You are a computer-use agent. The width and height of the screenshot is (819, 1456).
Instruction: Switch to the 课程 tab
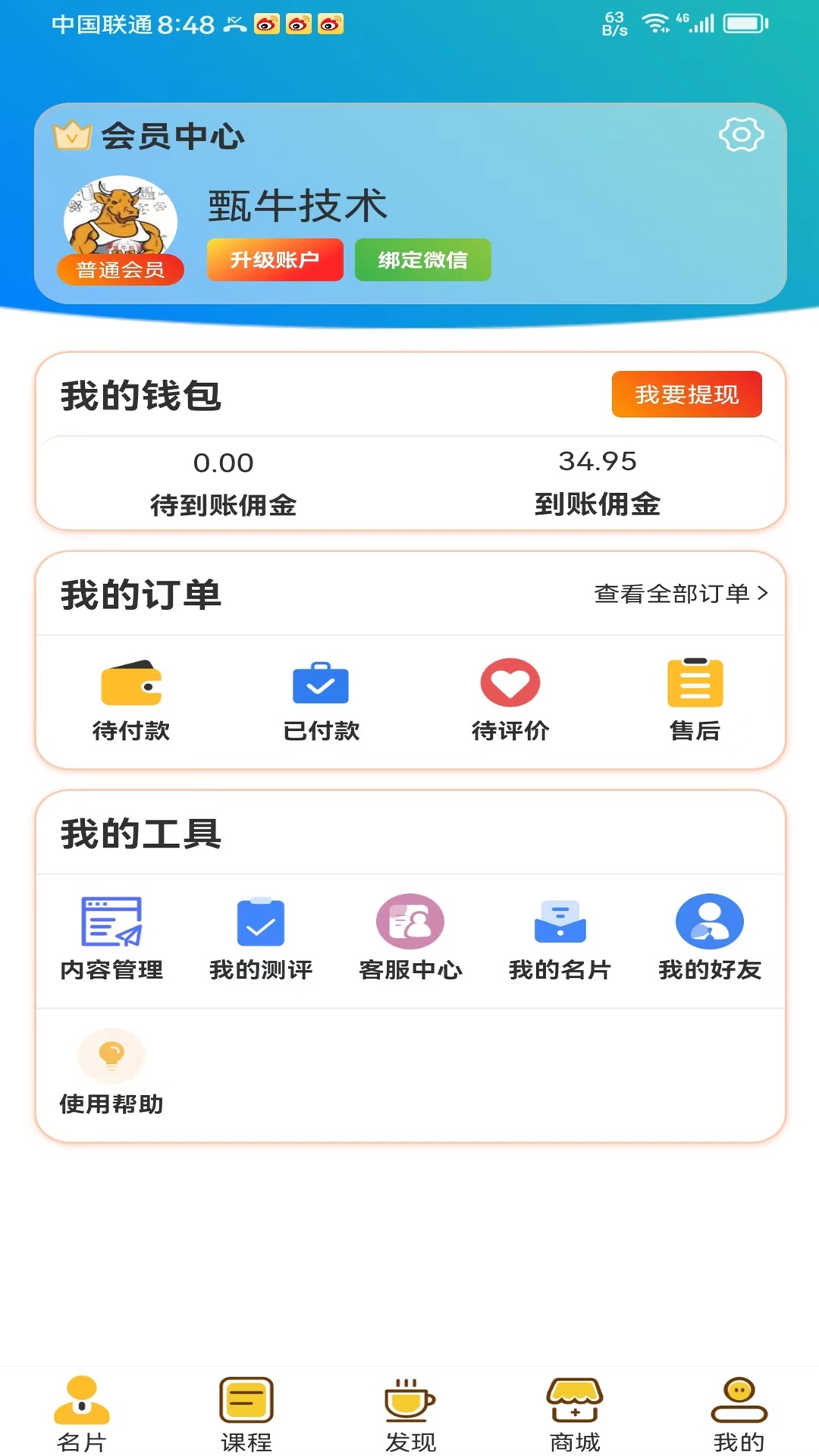pos(246,1414)
